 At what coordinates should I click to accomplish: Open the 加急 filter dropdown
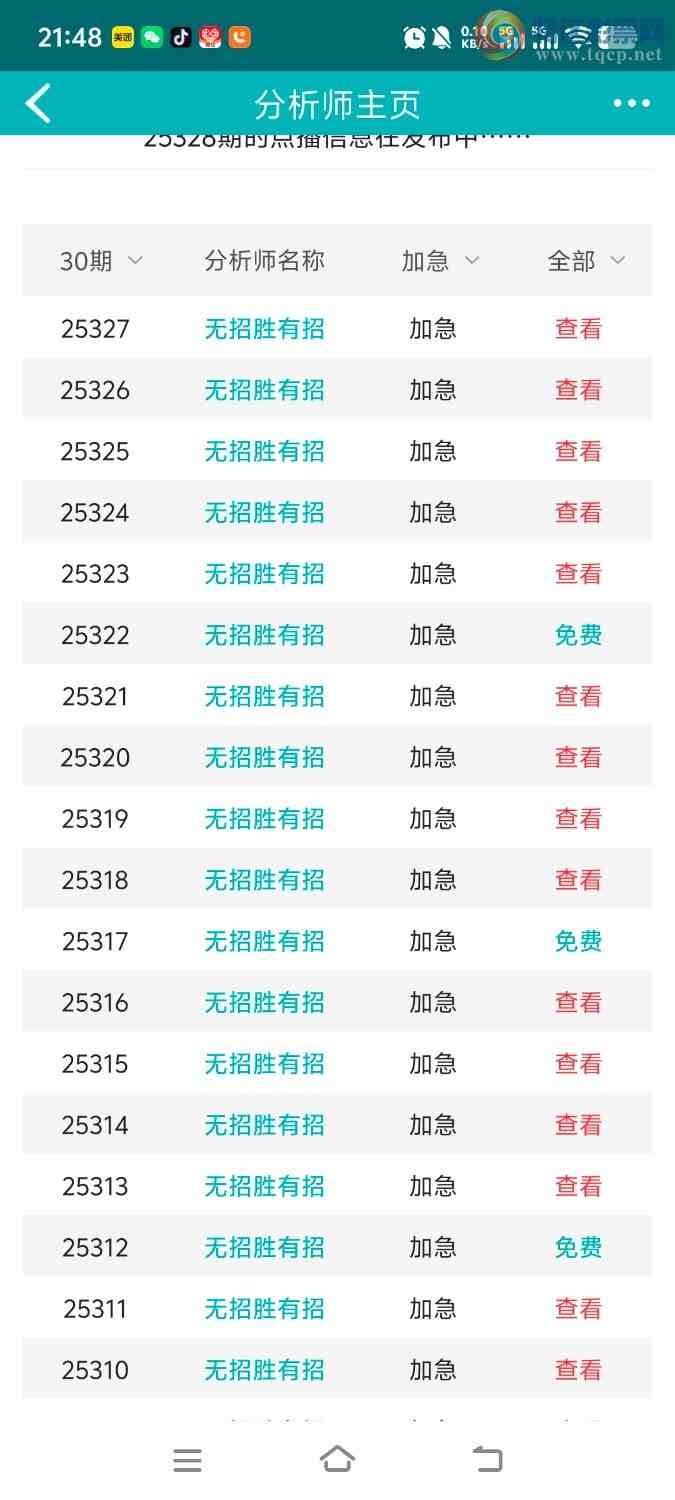[x=440, y=261]
